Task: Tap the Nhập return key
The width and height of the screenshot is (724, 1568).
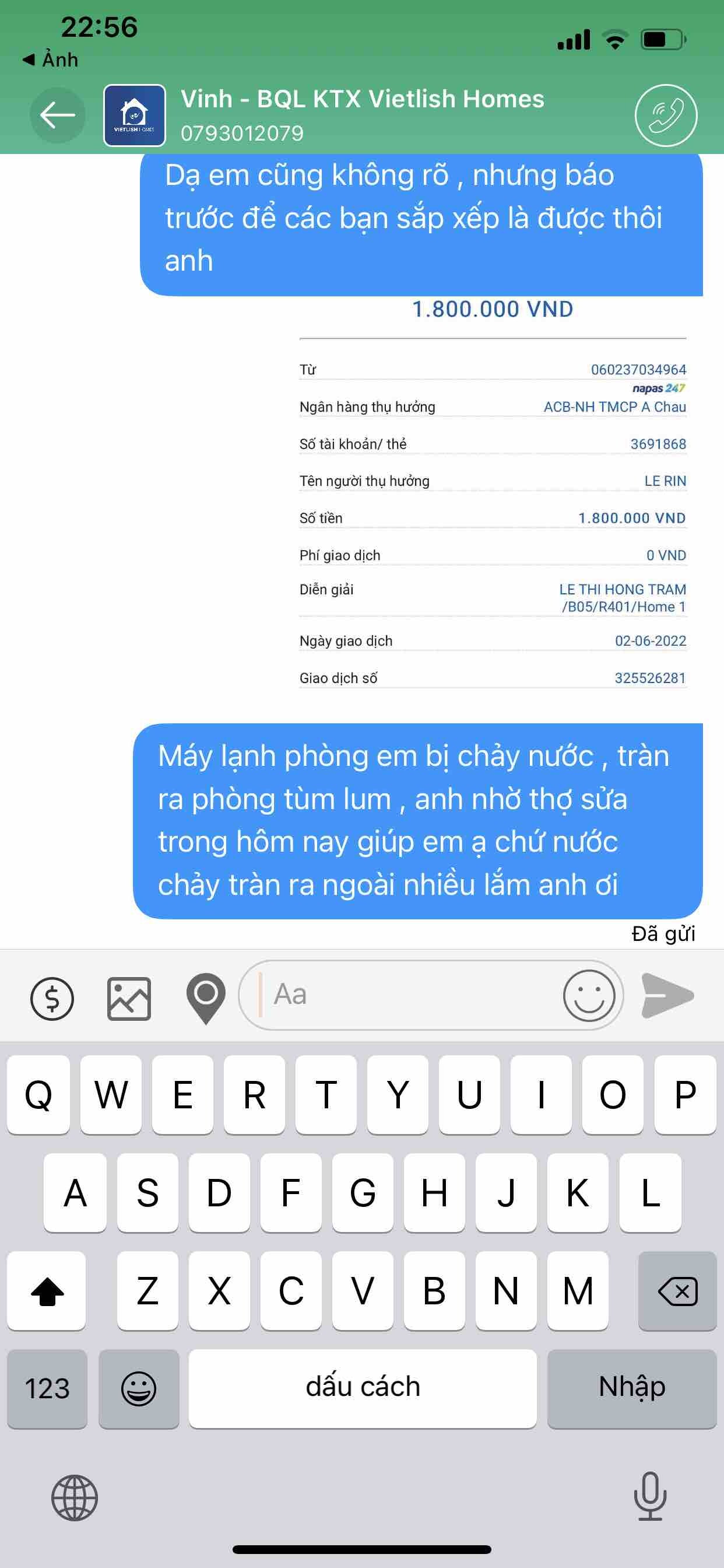Action: coord(631,1387)
